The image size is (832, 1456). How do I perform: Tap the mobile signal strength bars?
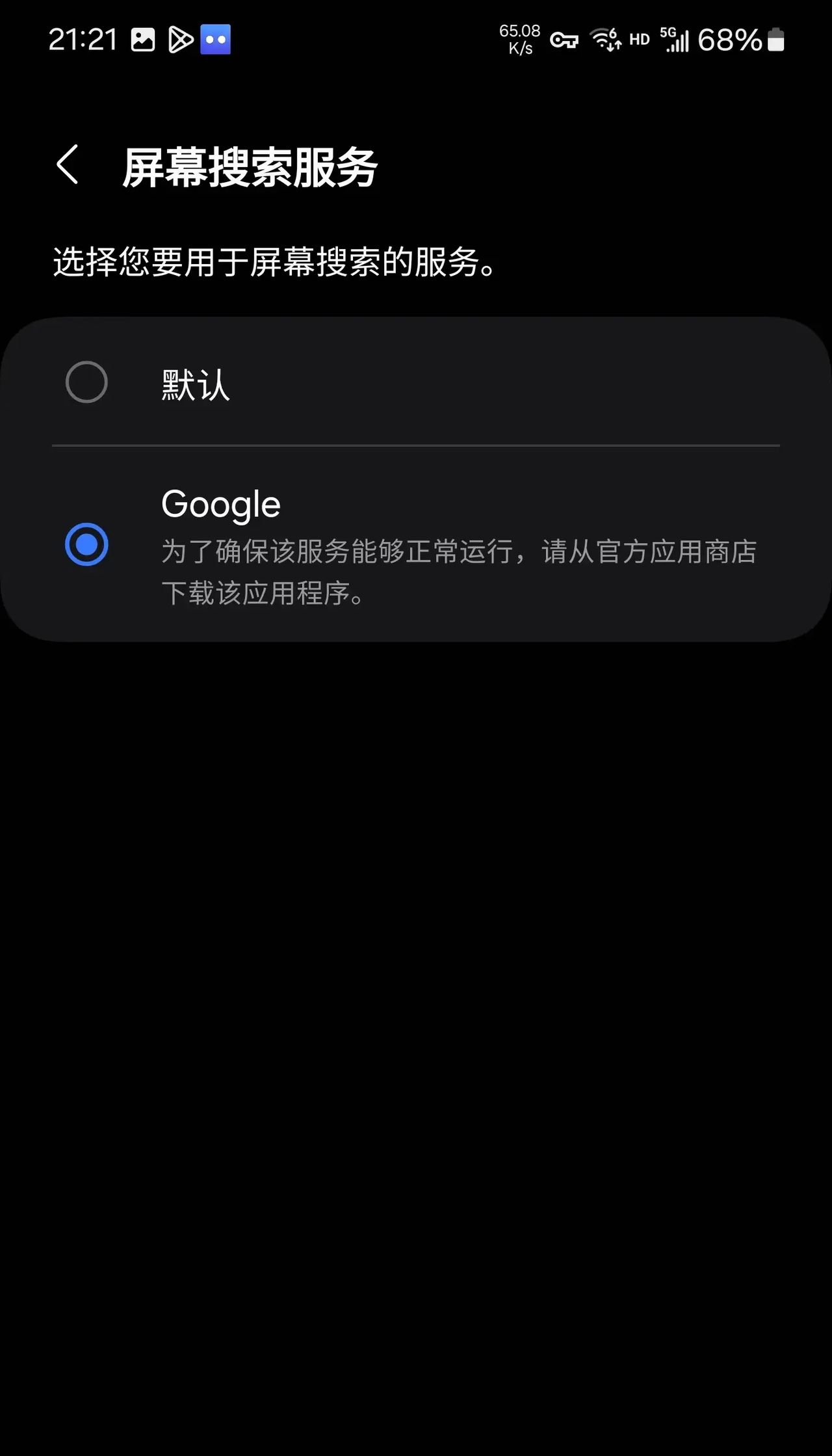(677, 40)
